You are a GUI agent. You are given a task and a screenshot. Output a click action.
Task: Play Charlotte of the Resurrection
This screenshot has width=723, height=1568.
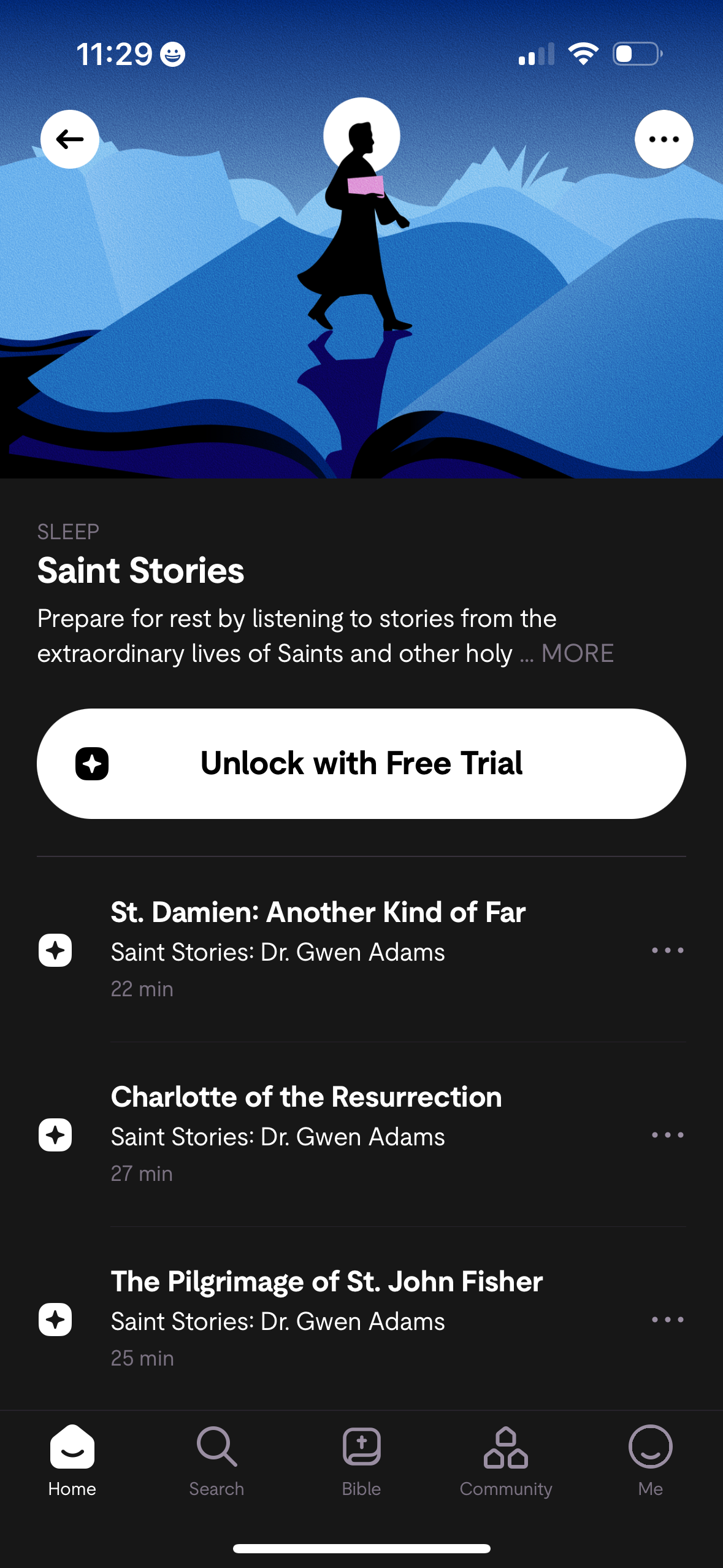[x=306, y=1097]
